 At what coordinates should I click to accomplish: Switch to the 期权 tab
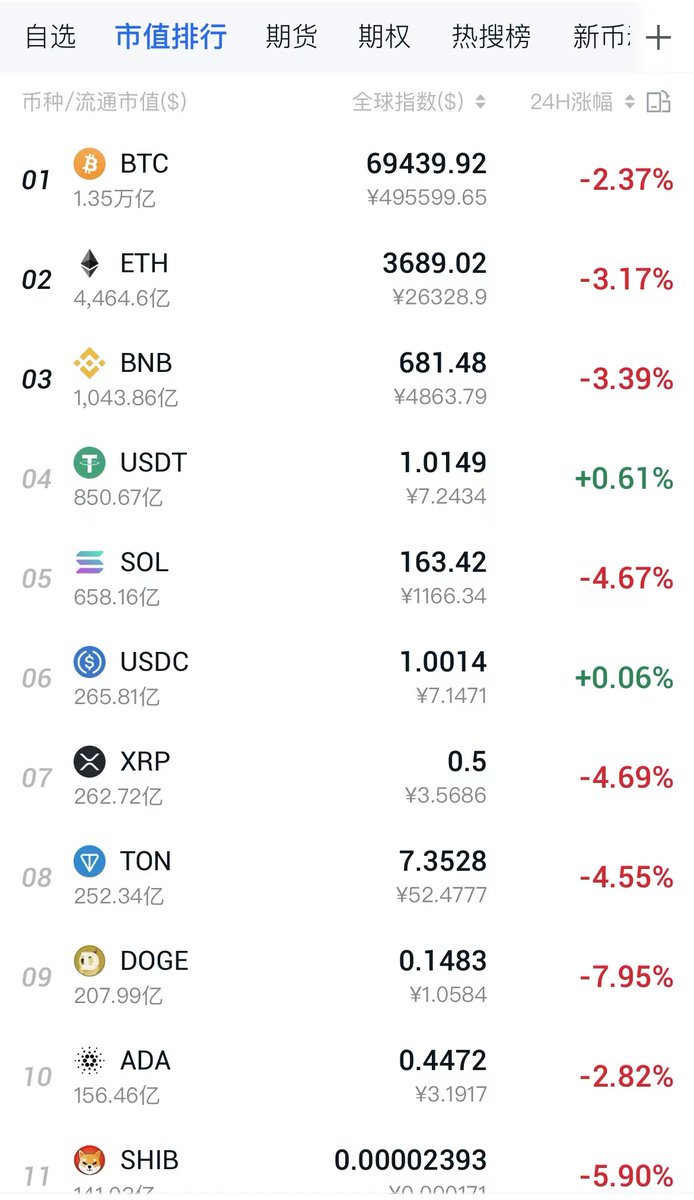tap(384, 38)
